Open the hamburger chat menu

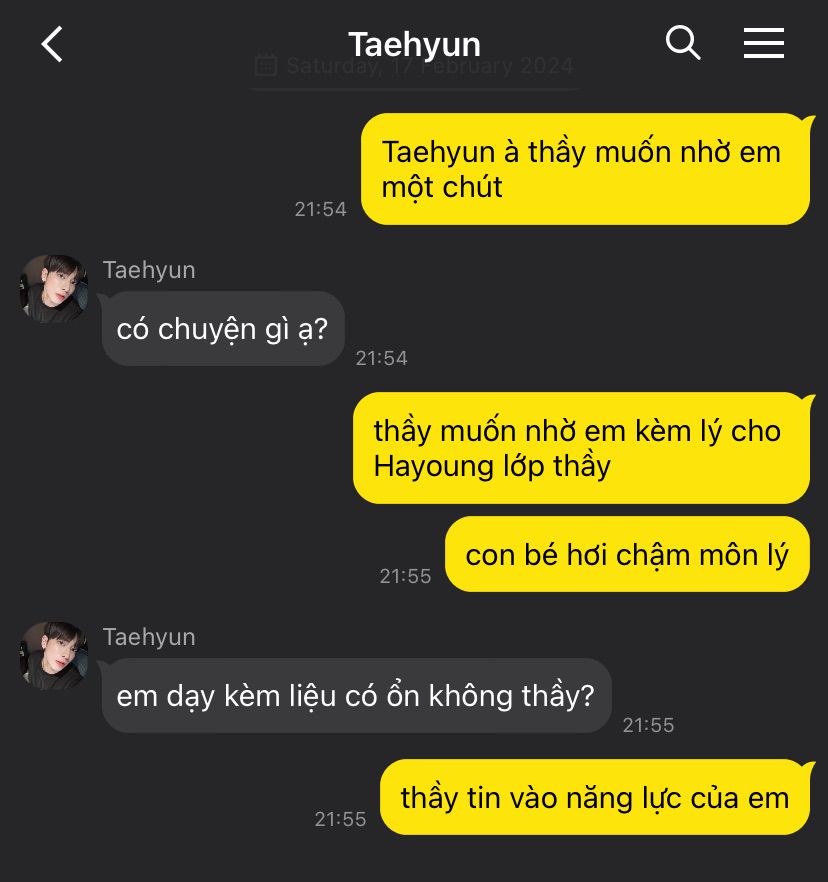click(x=764, y=43)
